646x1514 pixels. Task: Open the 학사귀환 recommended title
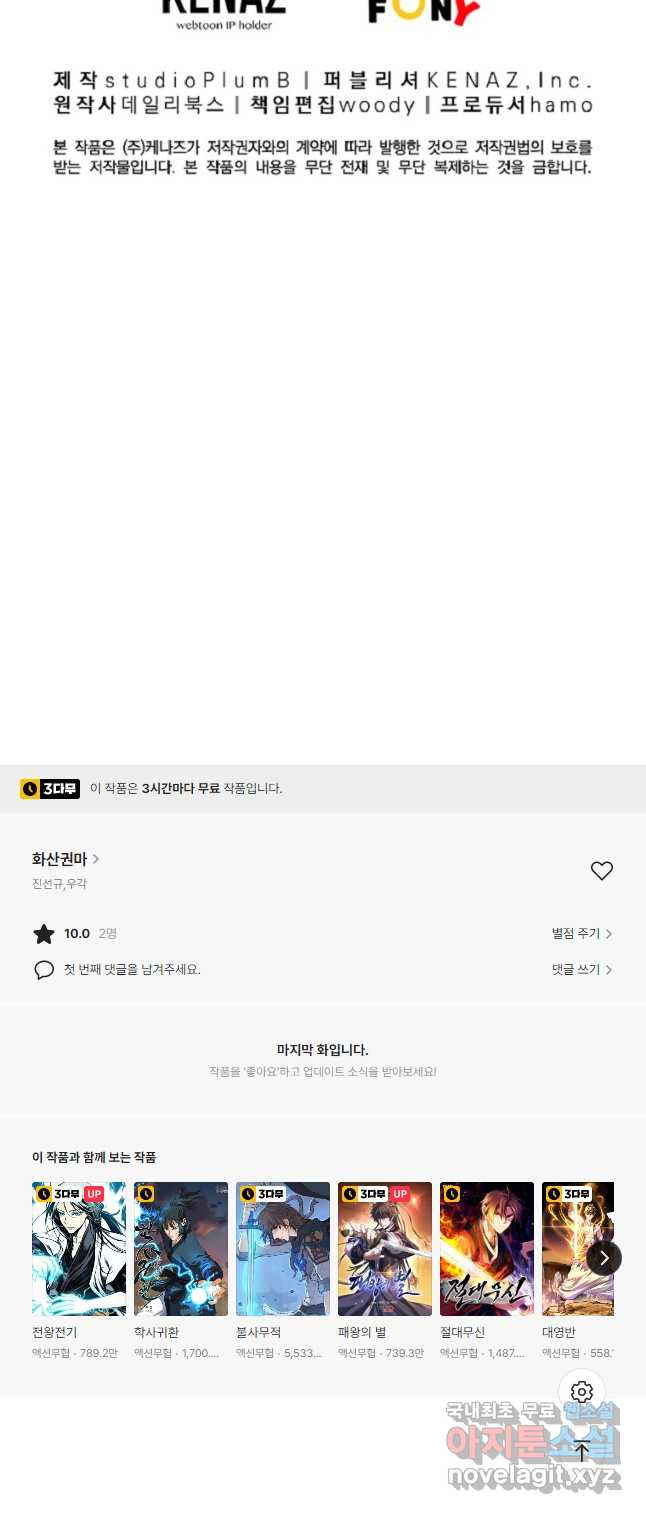(181, 1249)
